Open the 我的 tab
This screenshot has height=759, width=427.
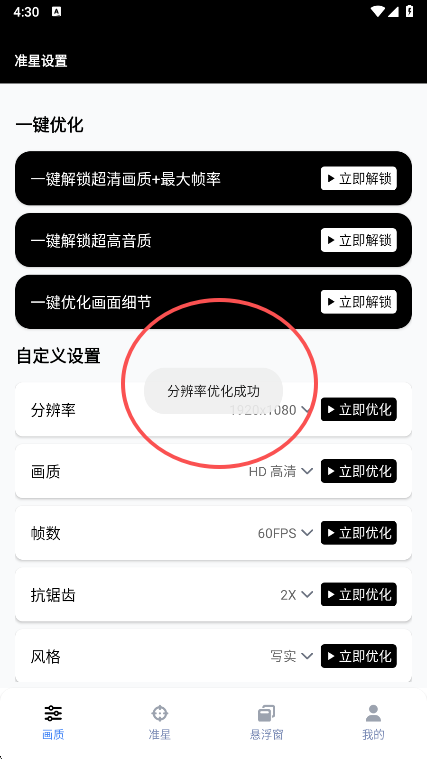pyautogui.click(x=373, y=722)
